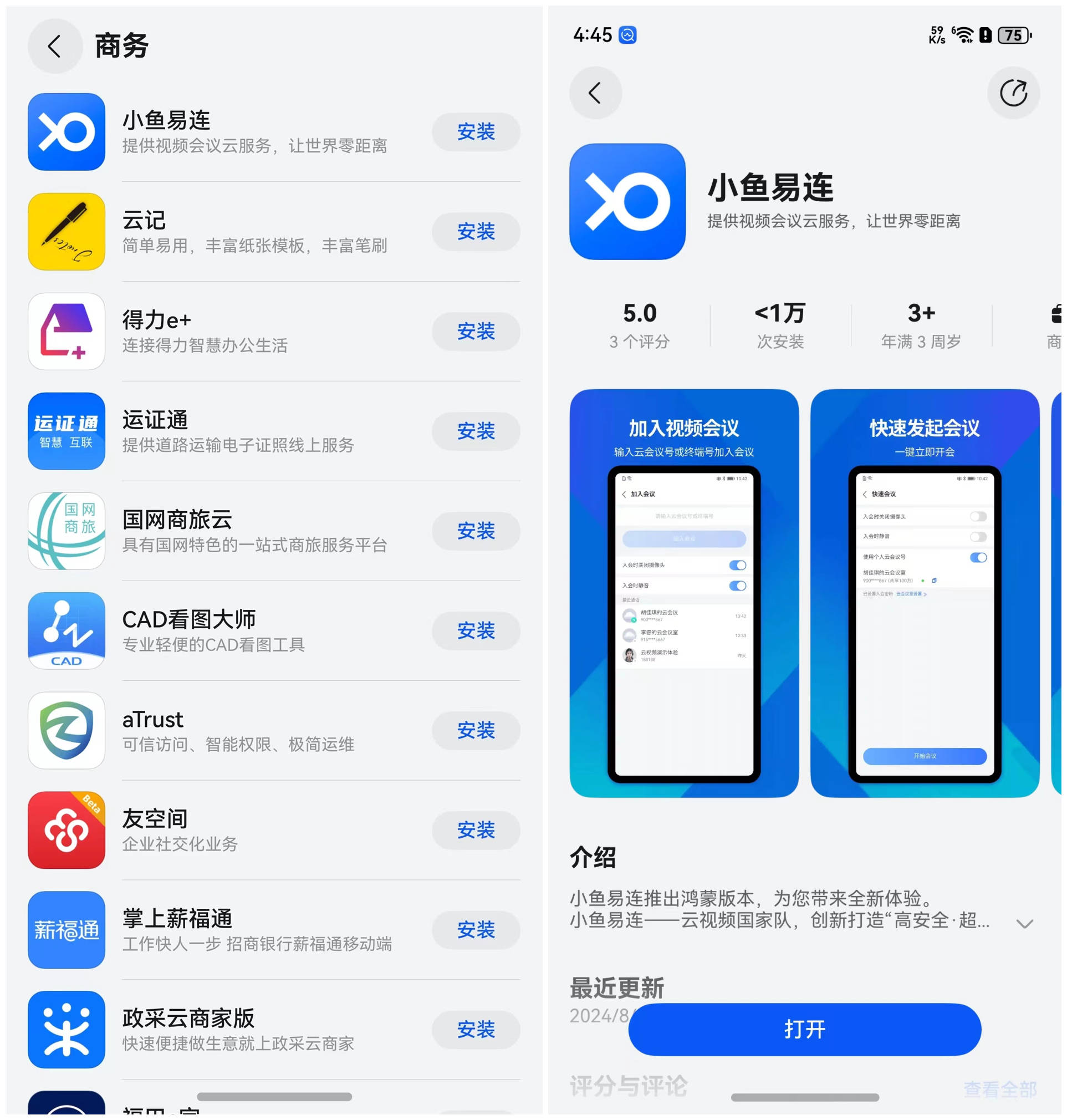Open the 云记 app details row

click(256, 232)
